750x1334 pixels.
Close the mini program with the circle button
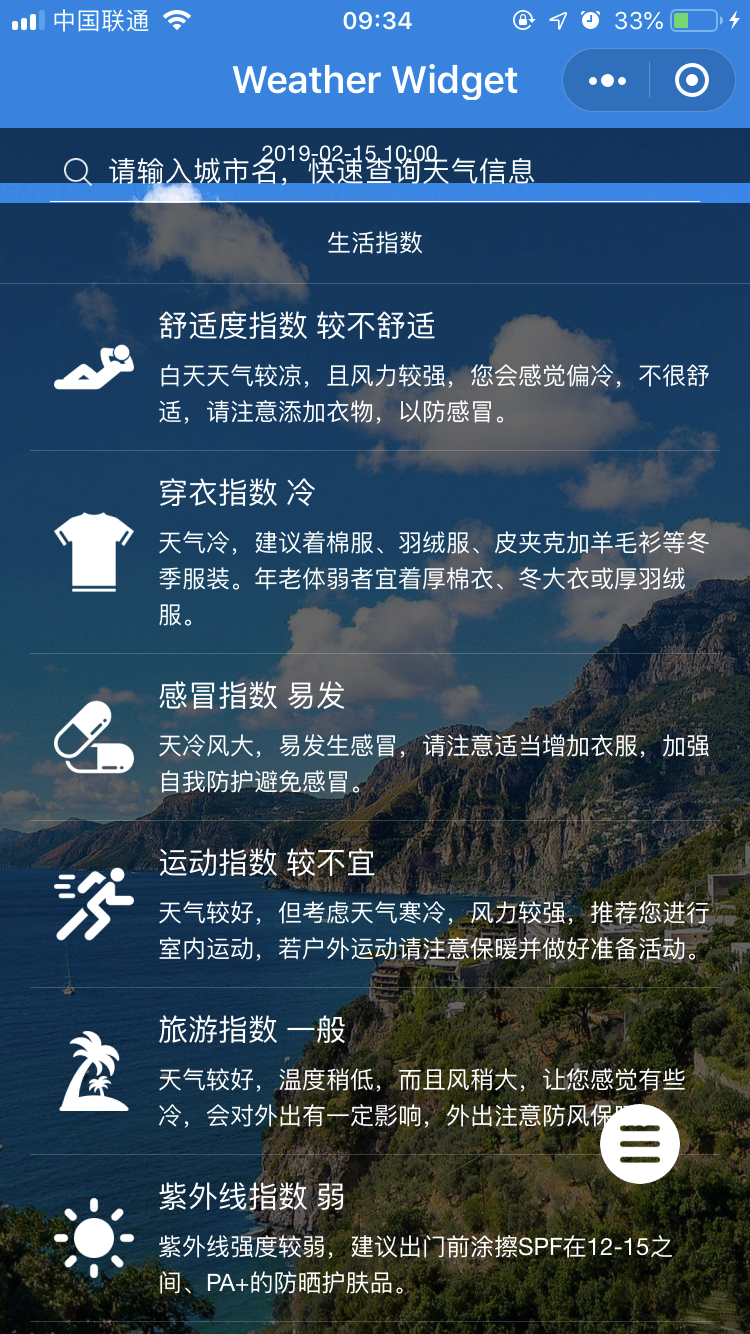click(692, 81)
